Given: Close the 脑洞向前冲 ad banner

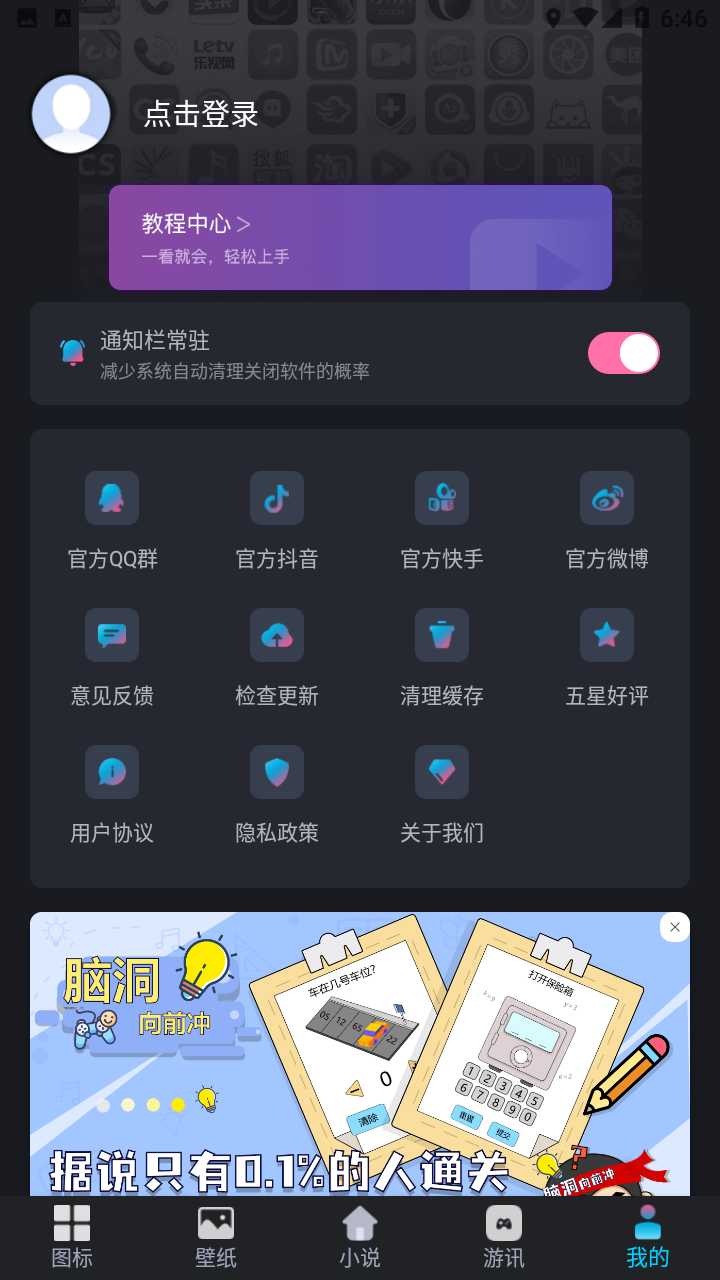Looking at the screenshot, I should click(x=674, y=928).
